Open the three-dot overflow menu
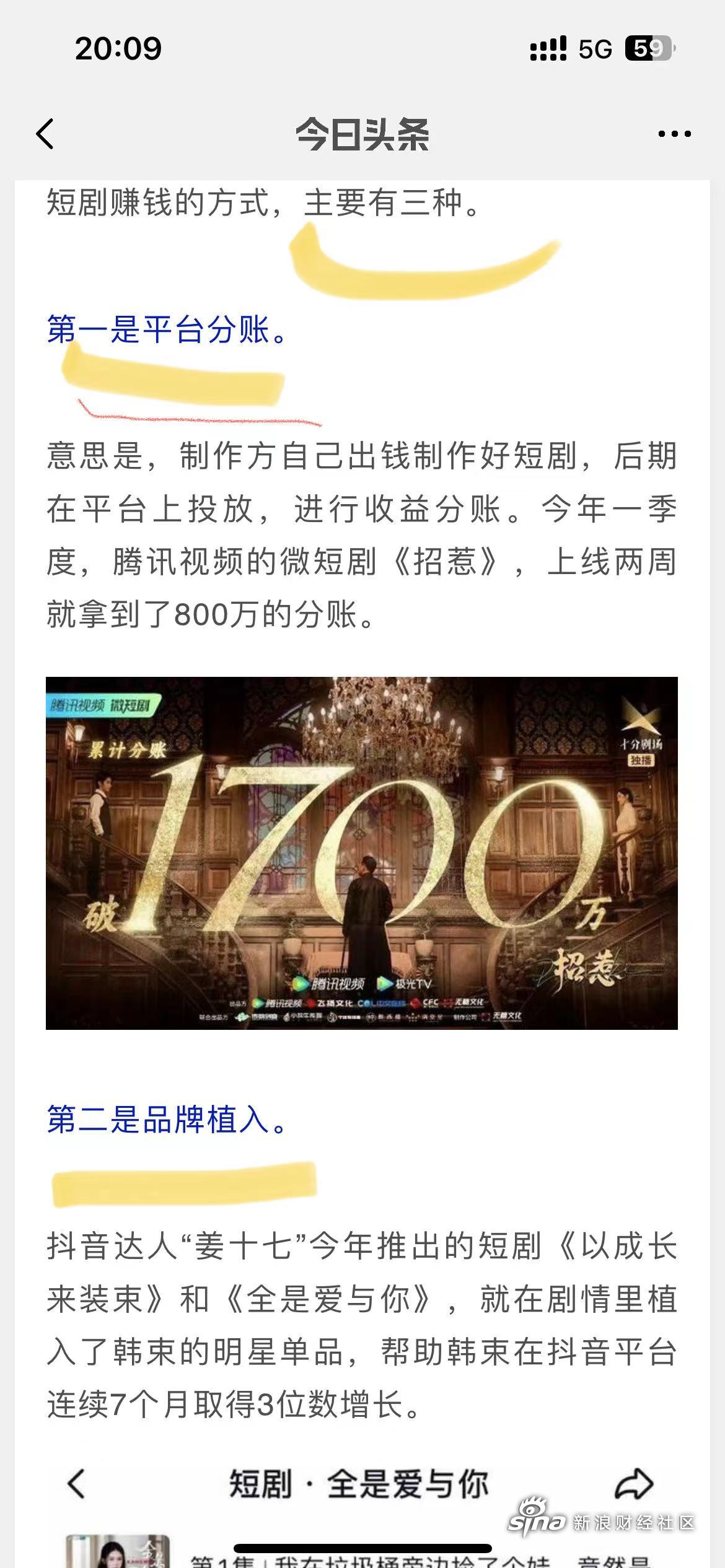 pos(674,134)
